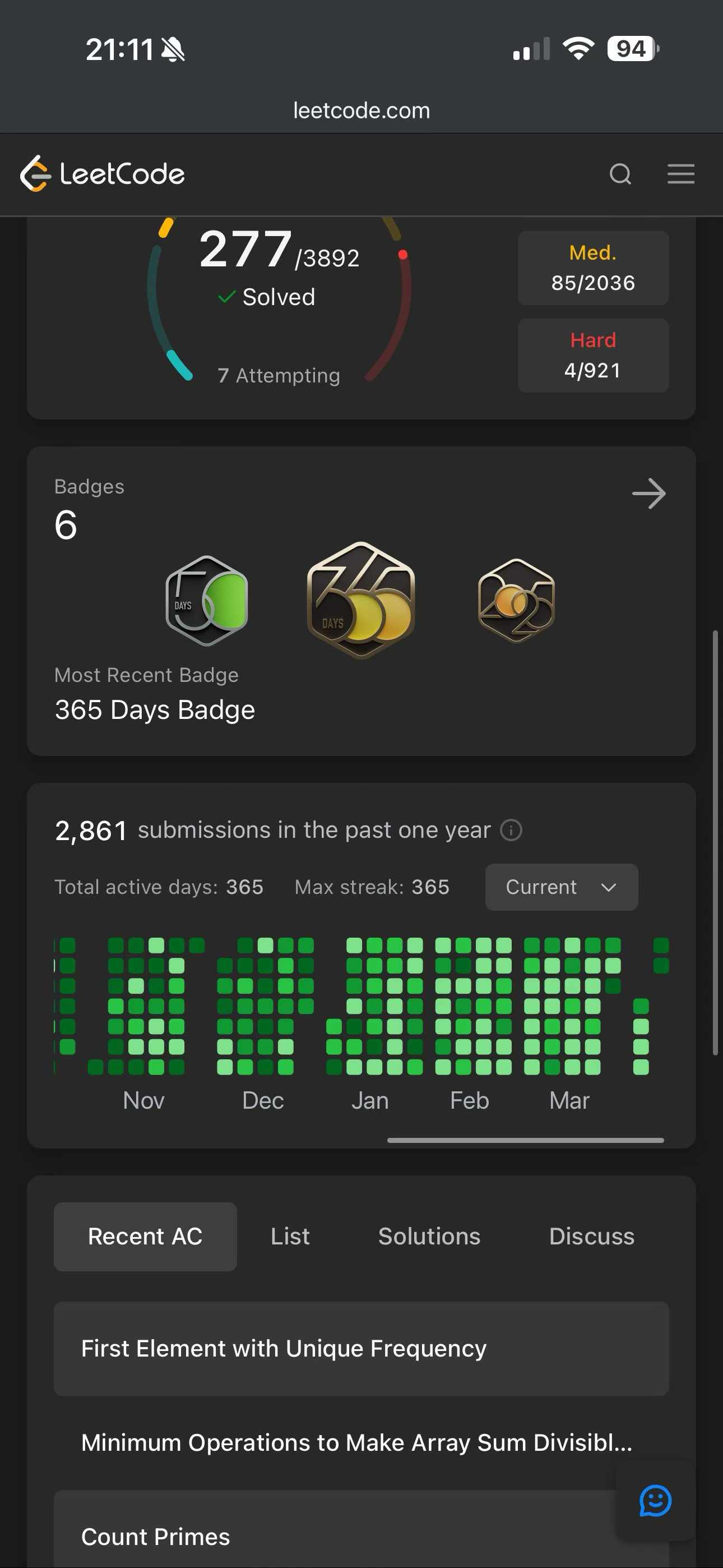This screenshot has width=723, height=1568.
Task: Open Minimum Operations to Make Array Sum problem
Action: click(356, 1442)
